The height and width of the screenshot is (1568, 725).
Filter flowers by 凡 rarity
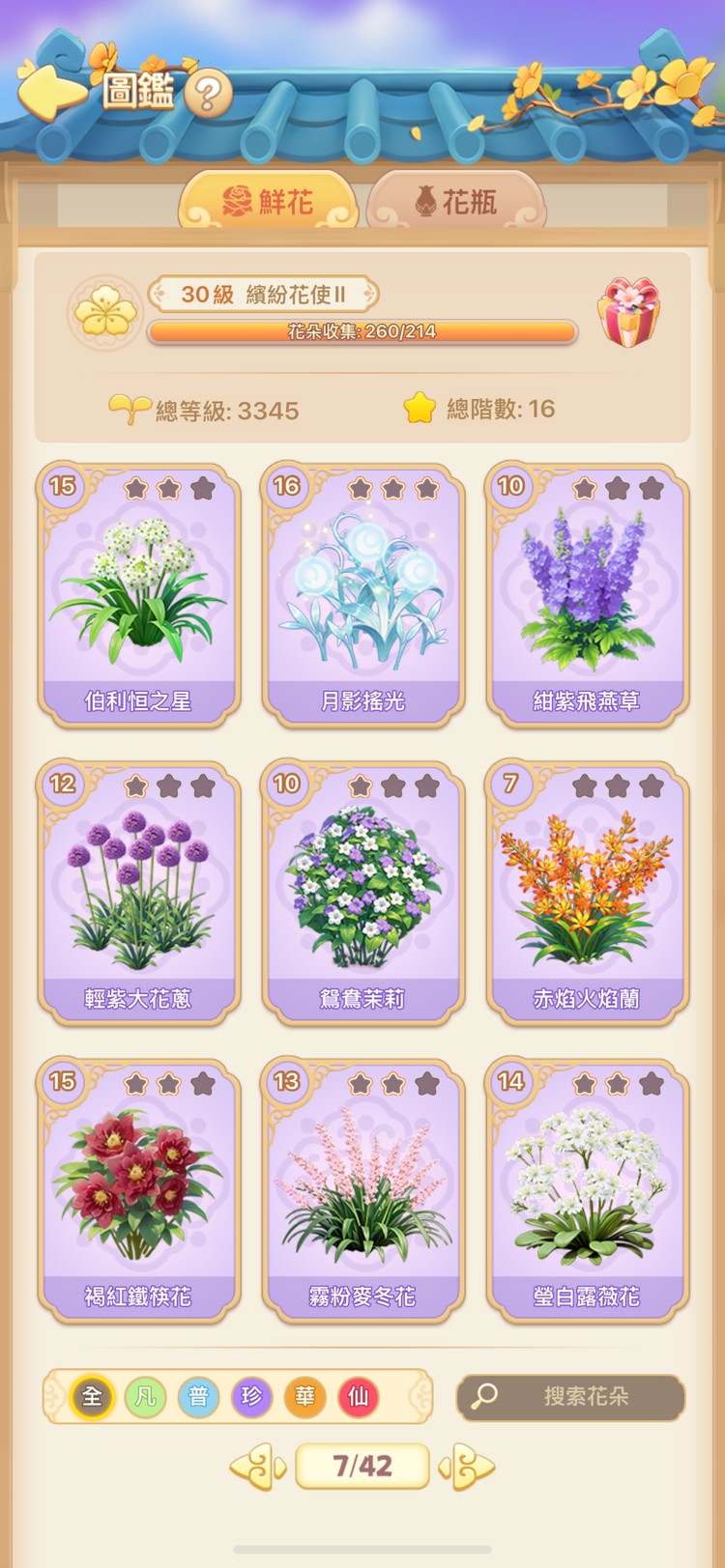[145, 1397]
